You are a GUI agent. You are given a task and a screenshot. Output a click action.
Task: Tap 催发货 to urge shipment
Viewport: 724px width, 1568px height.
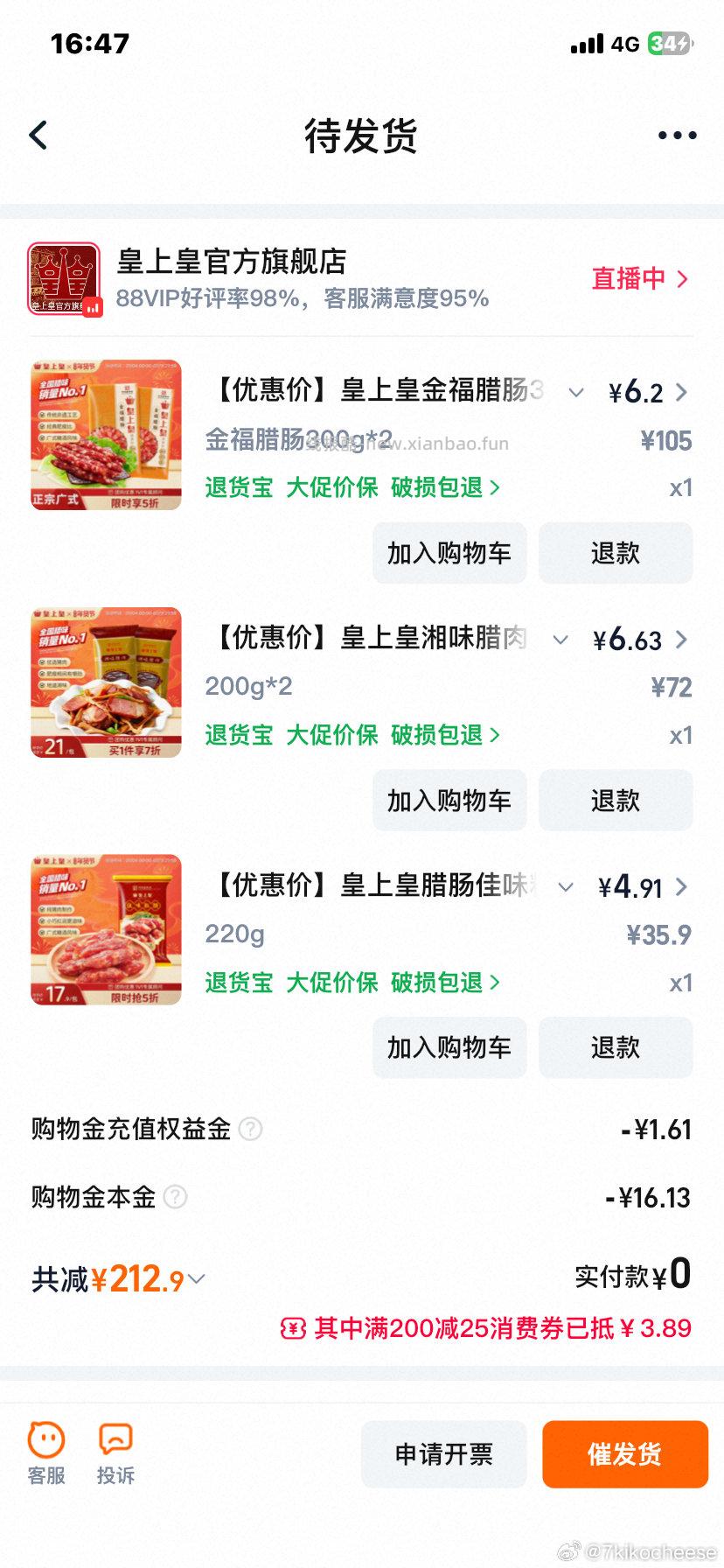click(625, 1453)
